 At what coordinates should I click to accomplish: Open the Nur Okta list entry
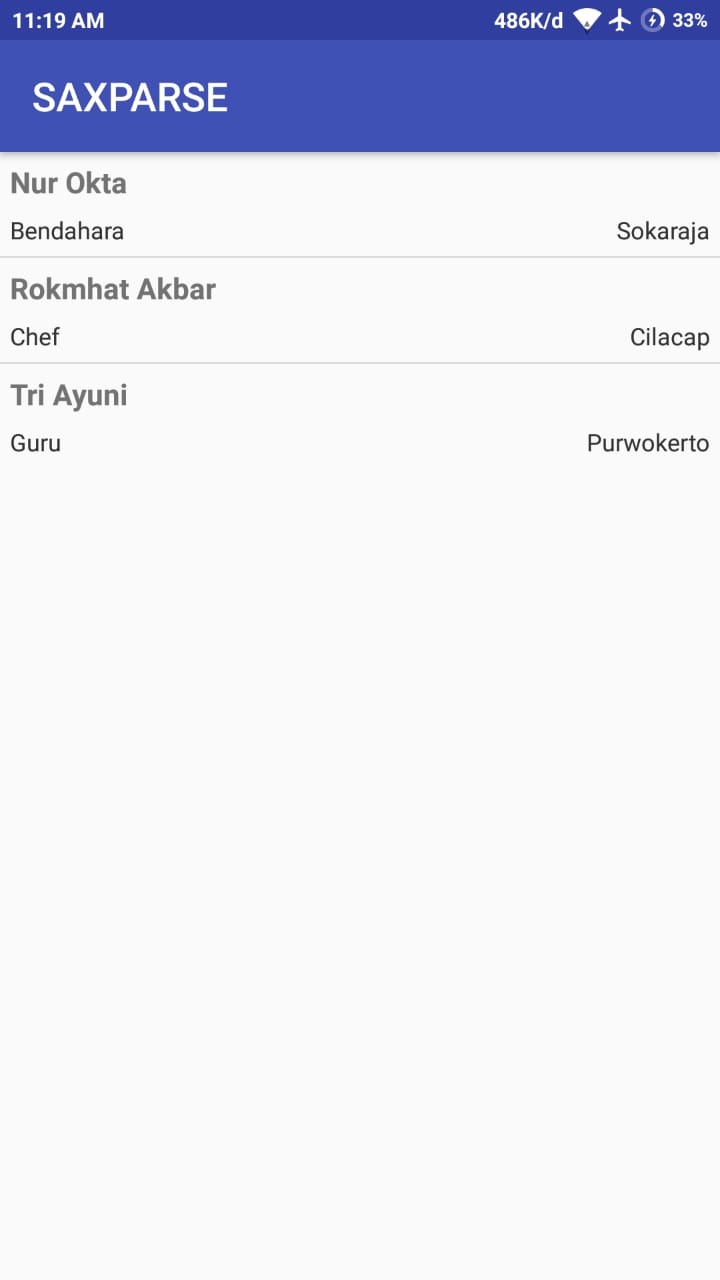tap(360, 205)
